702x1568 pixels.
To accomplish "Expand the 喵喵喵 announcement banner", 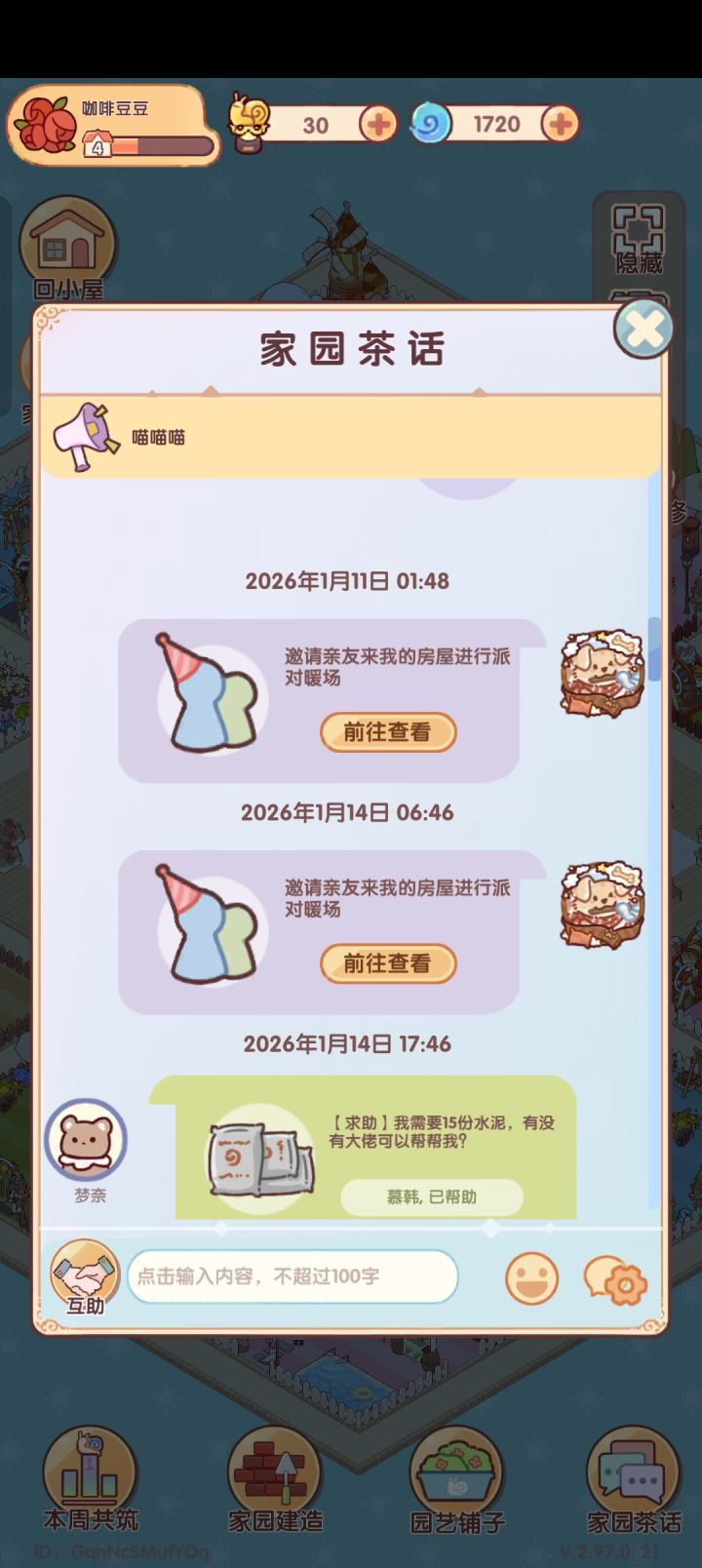I will coord(351,436).
